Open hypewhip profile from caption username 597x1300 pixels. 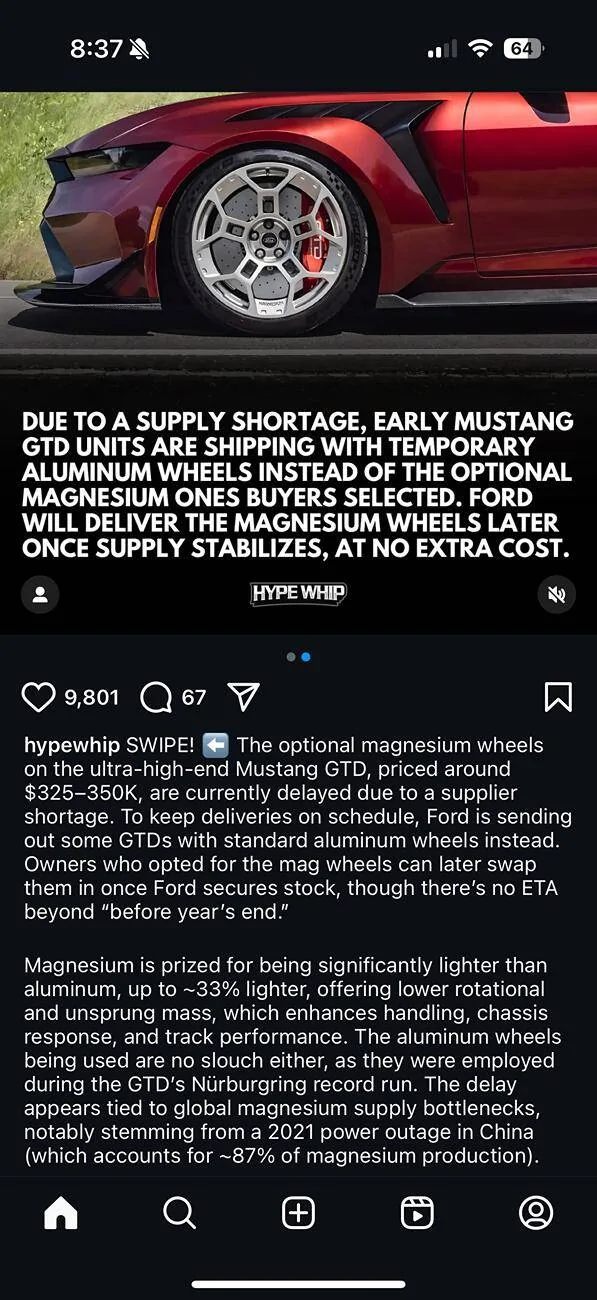point(72,746)
